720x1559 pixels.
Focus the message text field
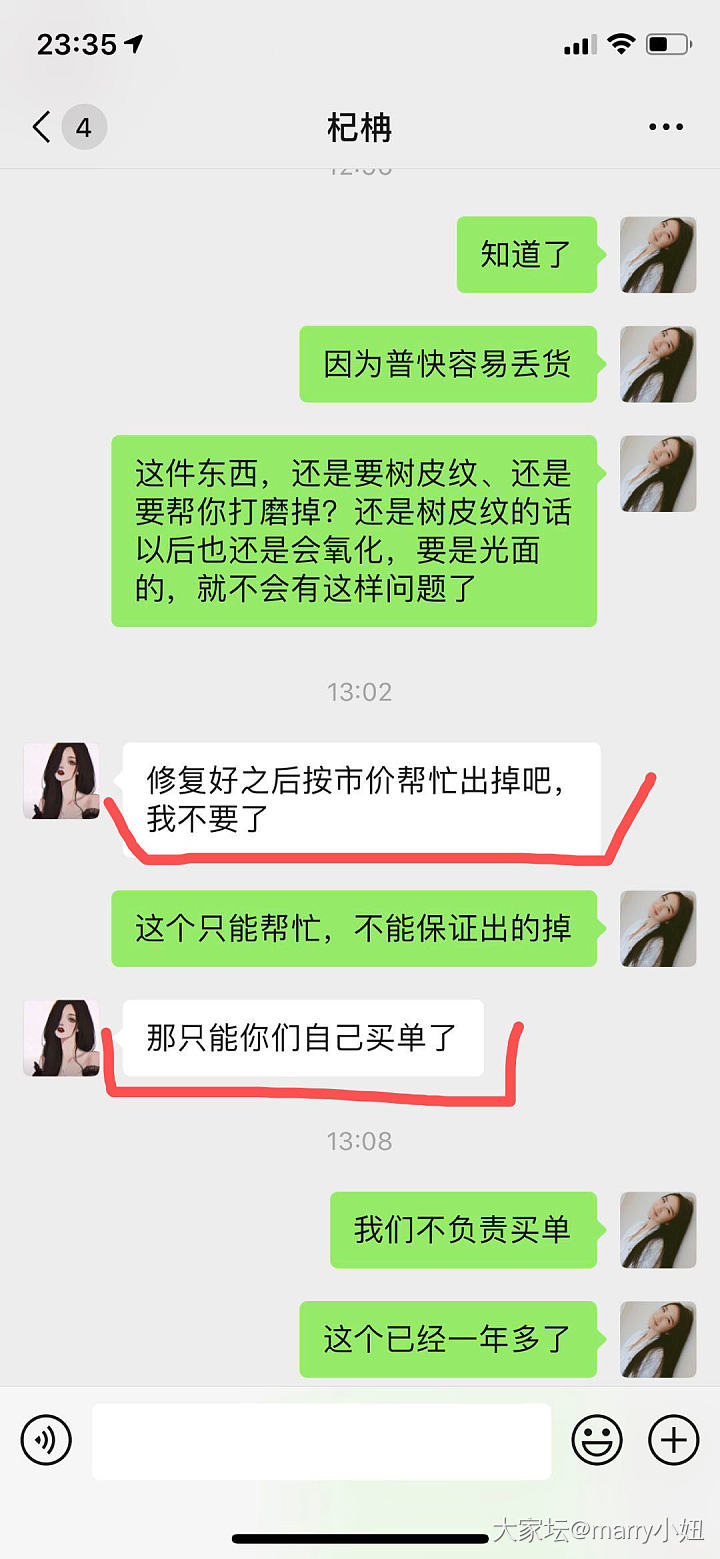321,1441
